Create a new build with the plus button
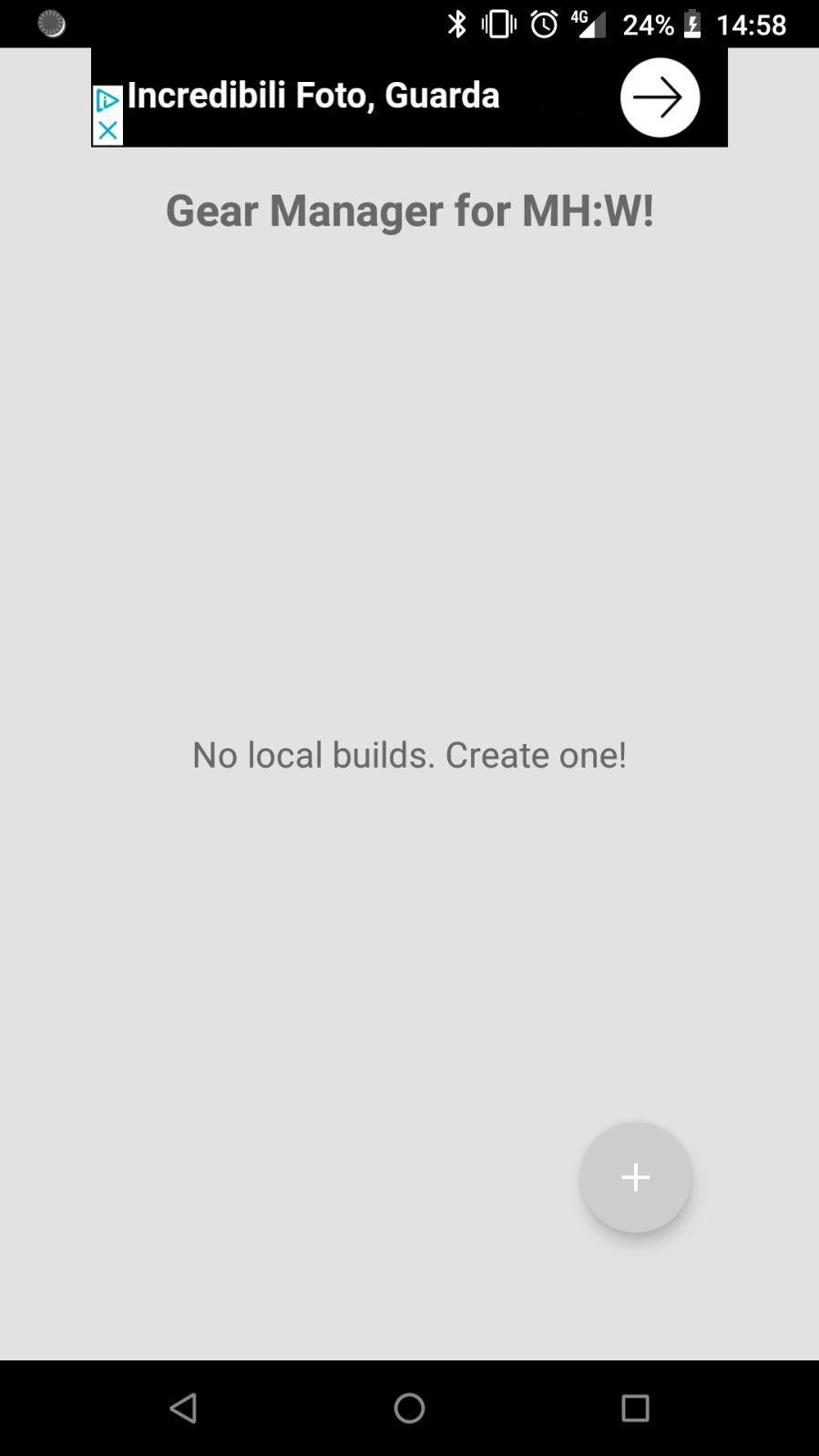The height and width of the screenshot is (1456, 819). click(635, 1176)
